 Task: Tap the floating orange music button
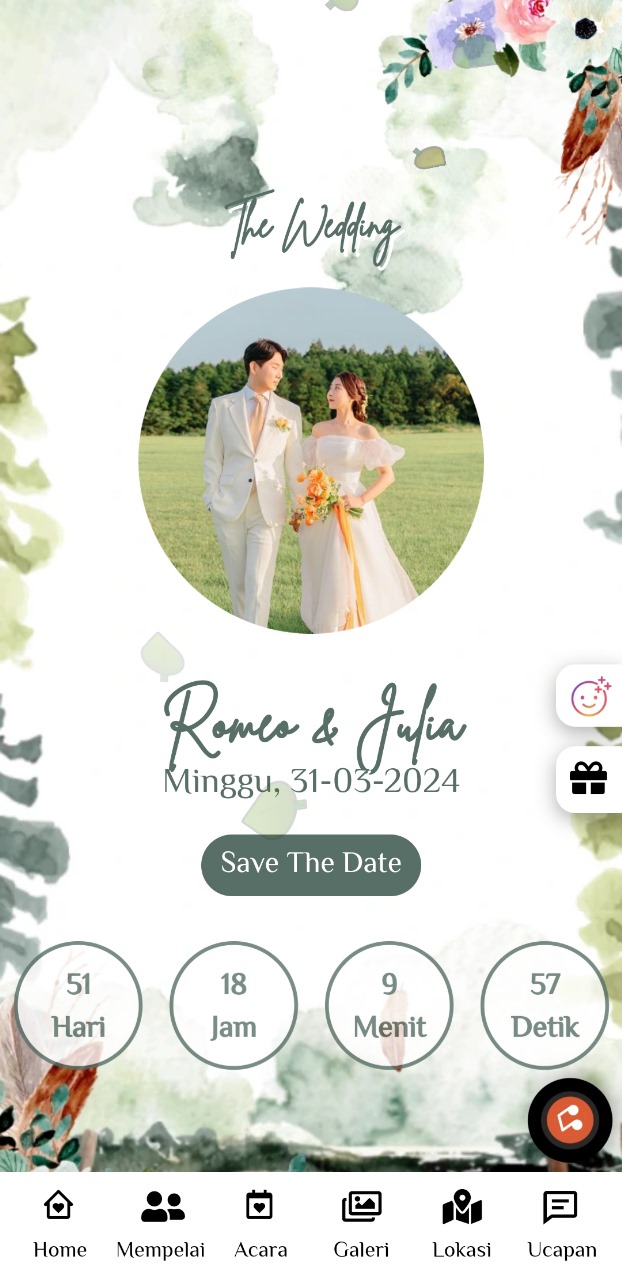[x=570, y=1120]
